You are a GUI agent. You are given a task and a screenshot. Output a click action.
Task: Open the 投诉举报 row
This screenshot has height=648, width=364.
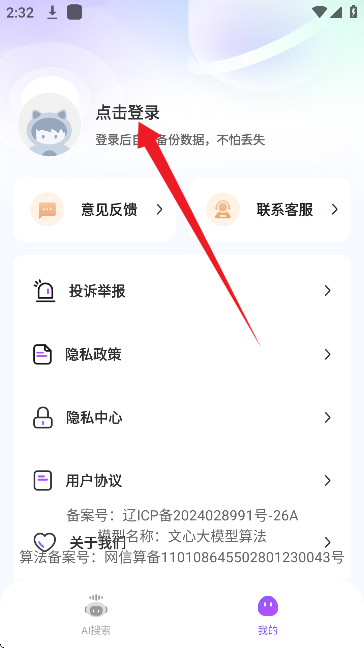coord(182,291)
